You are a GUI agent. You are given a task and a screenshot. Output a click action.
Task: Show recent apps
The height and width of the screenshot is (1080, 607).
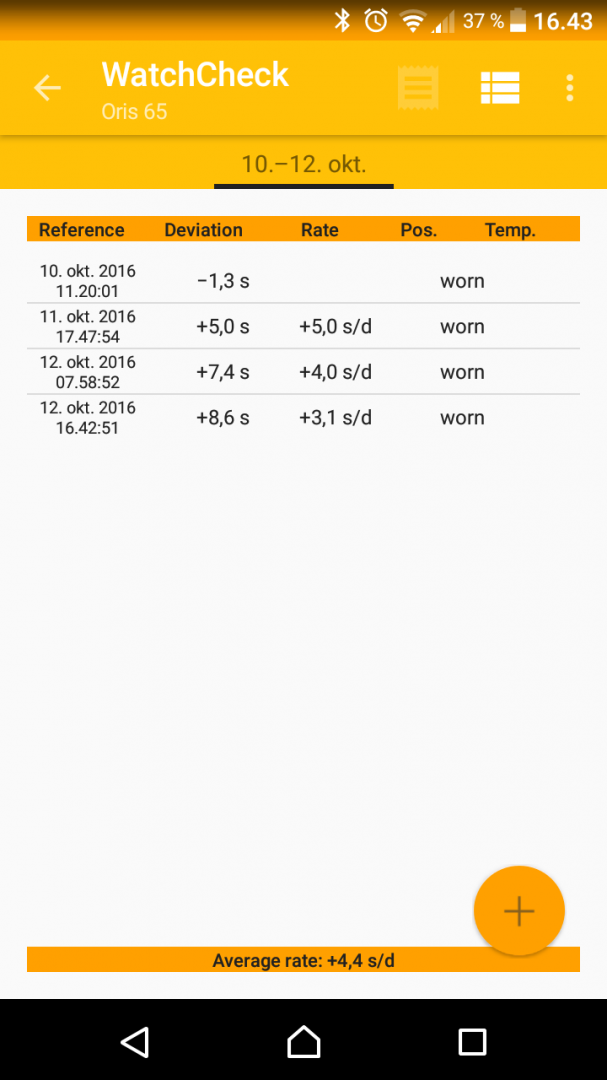point(472,1041)
